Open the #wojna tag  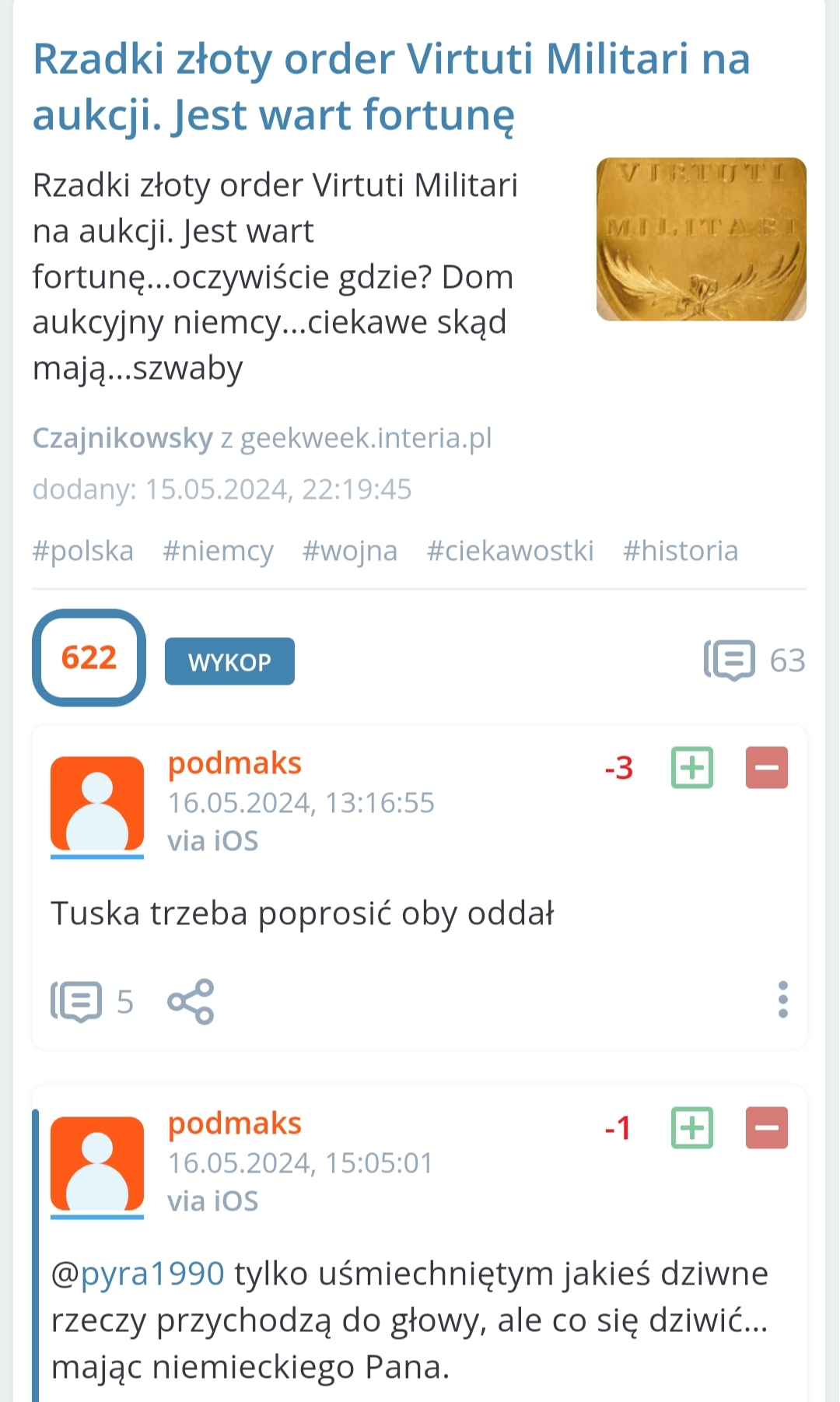[349, 551]
